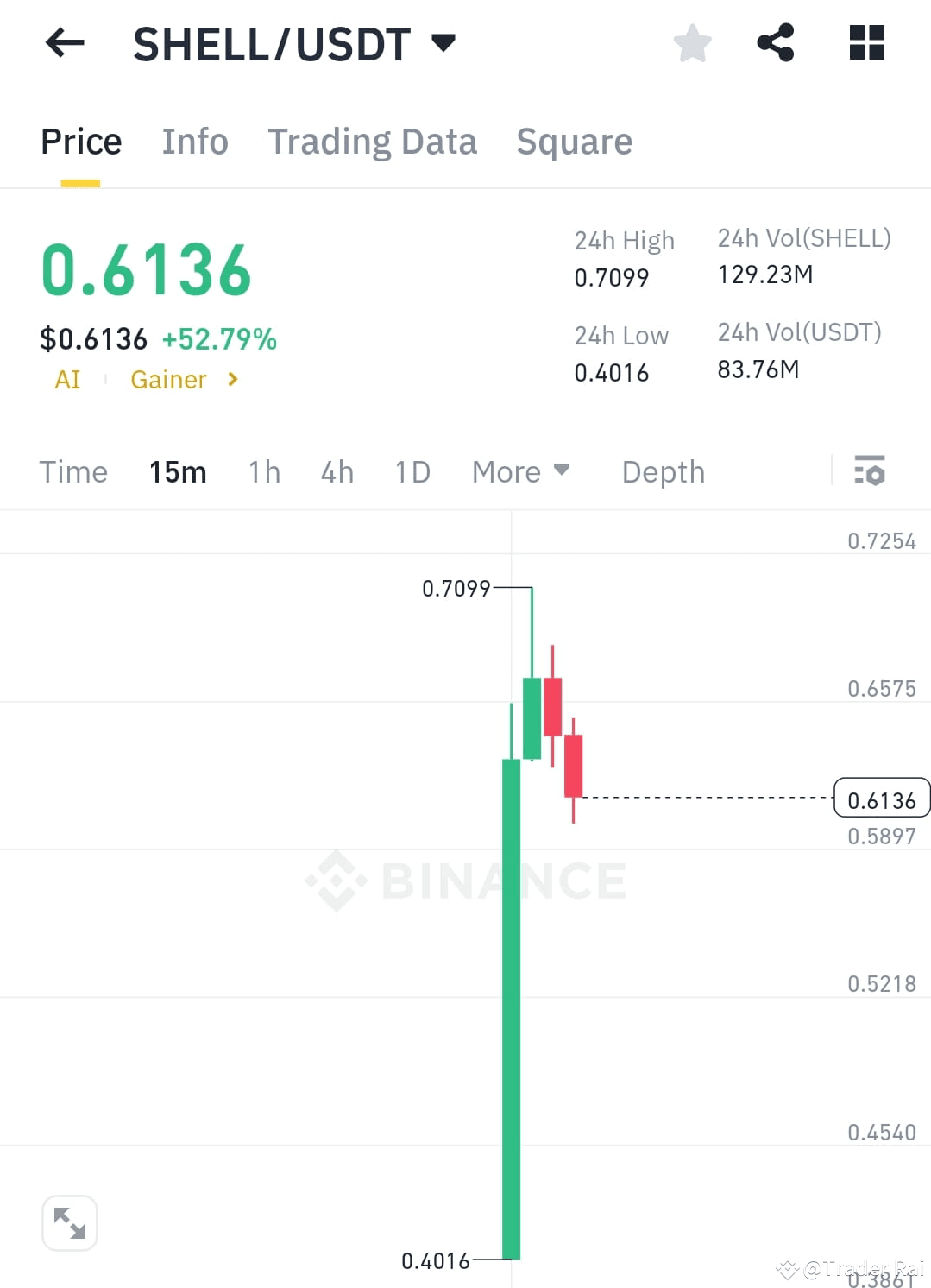This screenshot has height=1288, width=931.
Task: Open the Time interval option
Action: point(72,471)
